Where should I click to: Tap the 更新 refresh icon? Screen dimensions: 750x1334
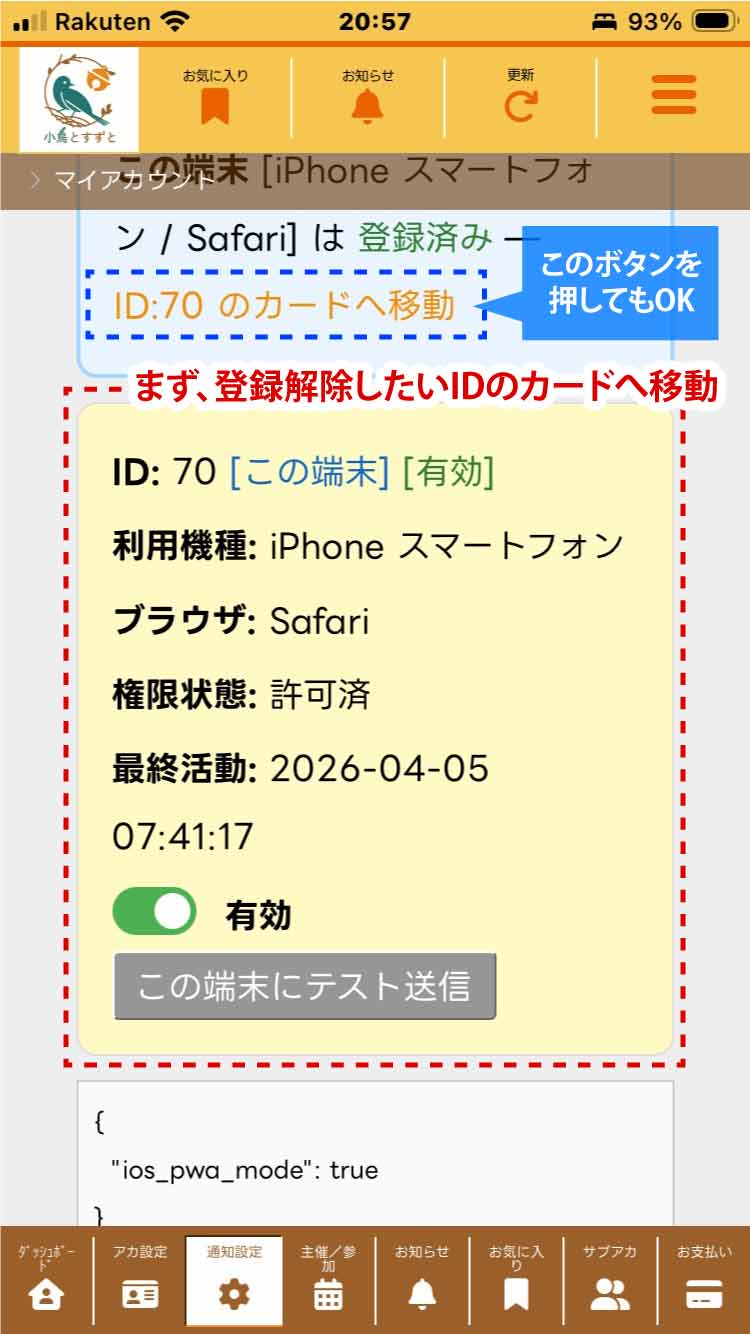520,97
